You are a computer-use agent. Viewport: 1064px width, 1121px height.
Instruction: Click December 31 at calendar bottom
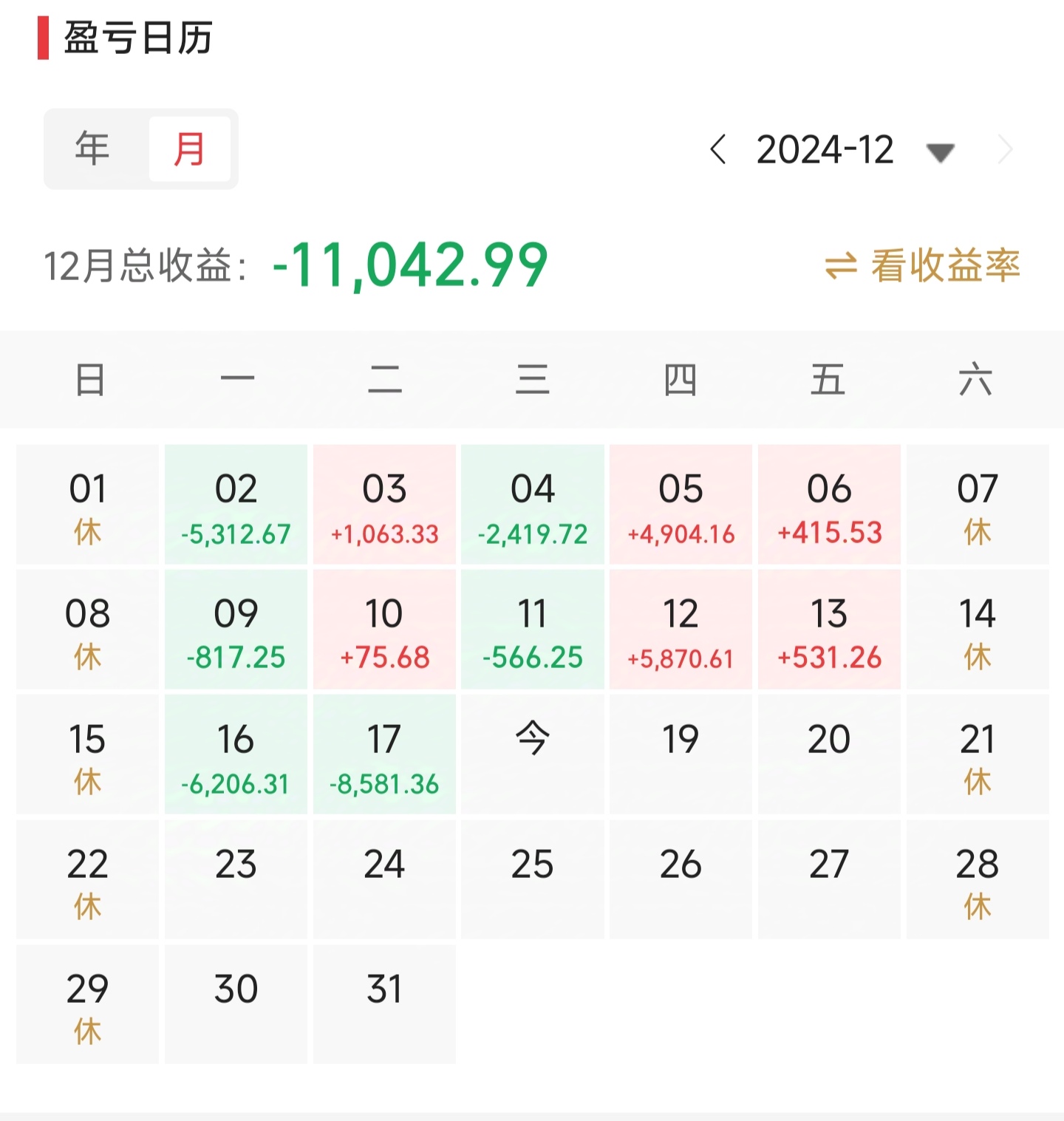click(383, 1004)
